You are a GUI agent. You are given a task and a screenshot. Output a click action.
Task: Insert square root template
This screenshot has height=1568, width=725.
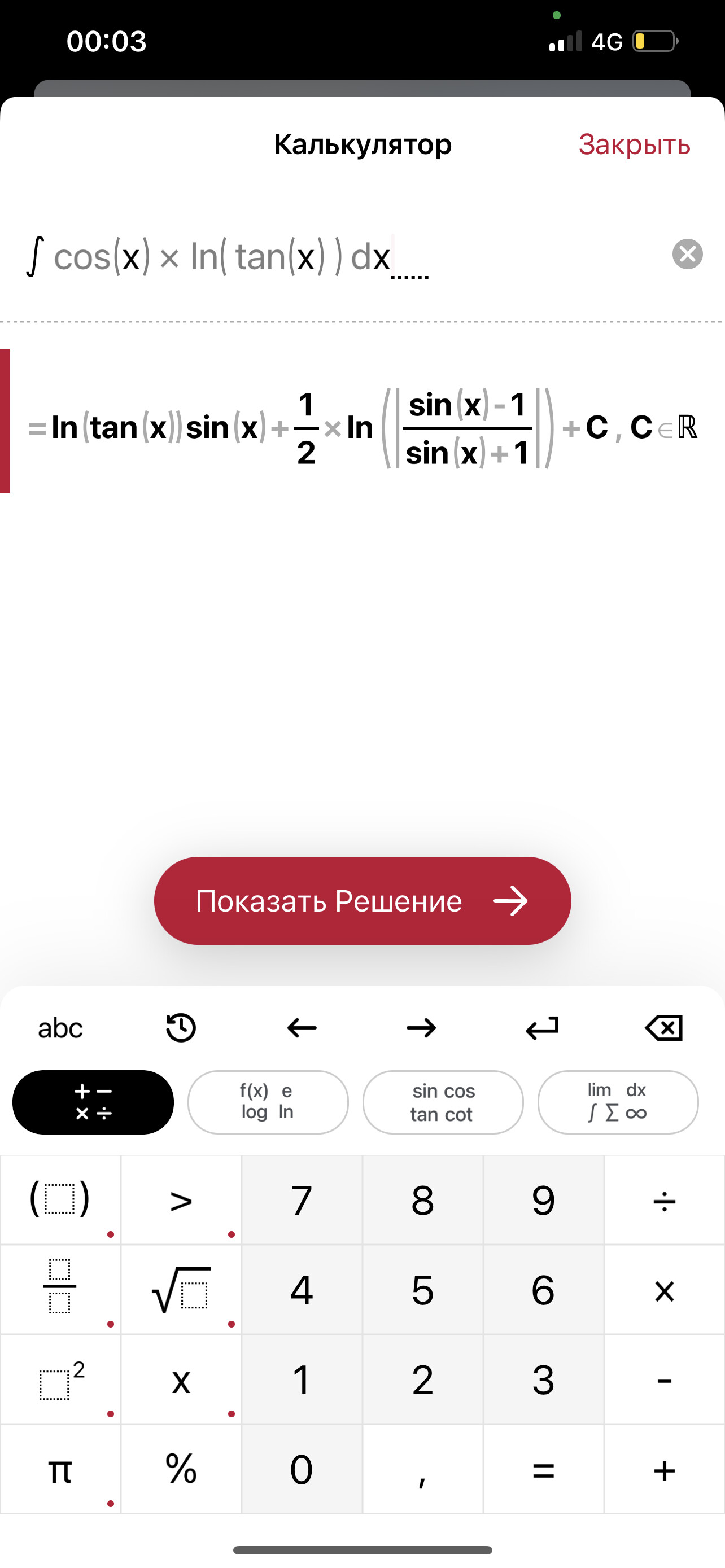point(181,1289)
